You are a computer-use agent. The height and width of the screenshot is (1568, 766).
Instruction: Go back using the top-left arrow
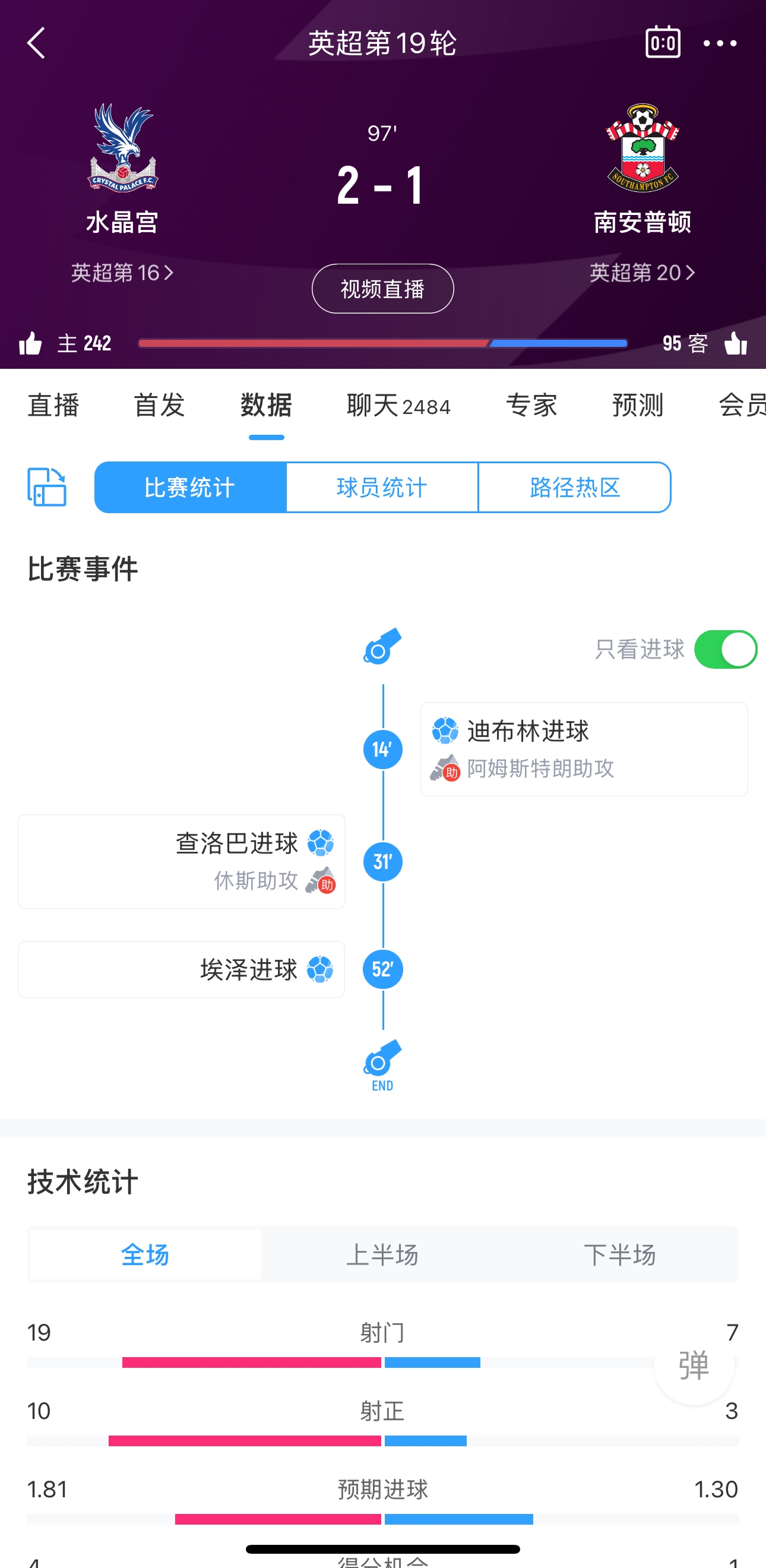[36, 43]
